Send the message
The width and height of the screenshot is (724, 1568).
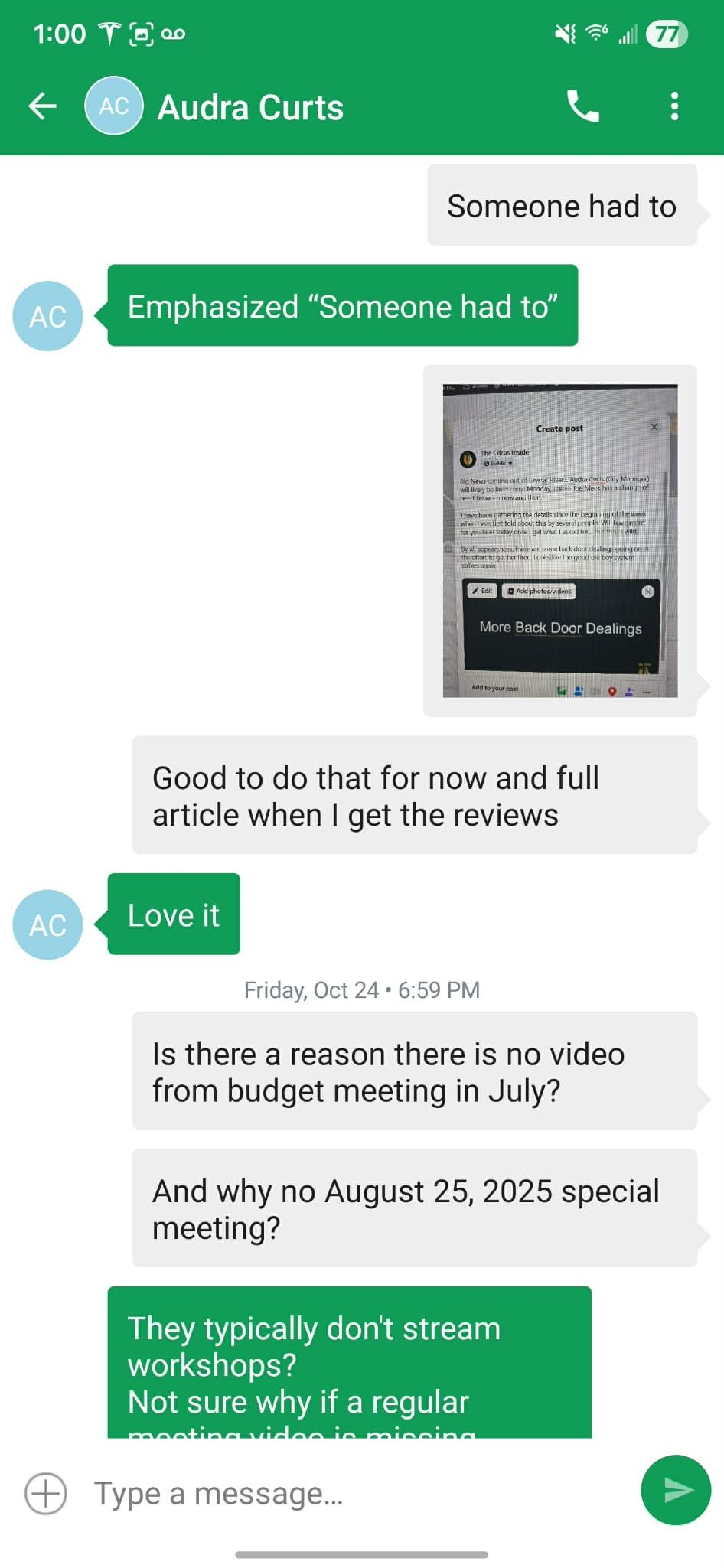coord(676,1490)
